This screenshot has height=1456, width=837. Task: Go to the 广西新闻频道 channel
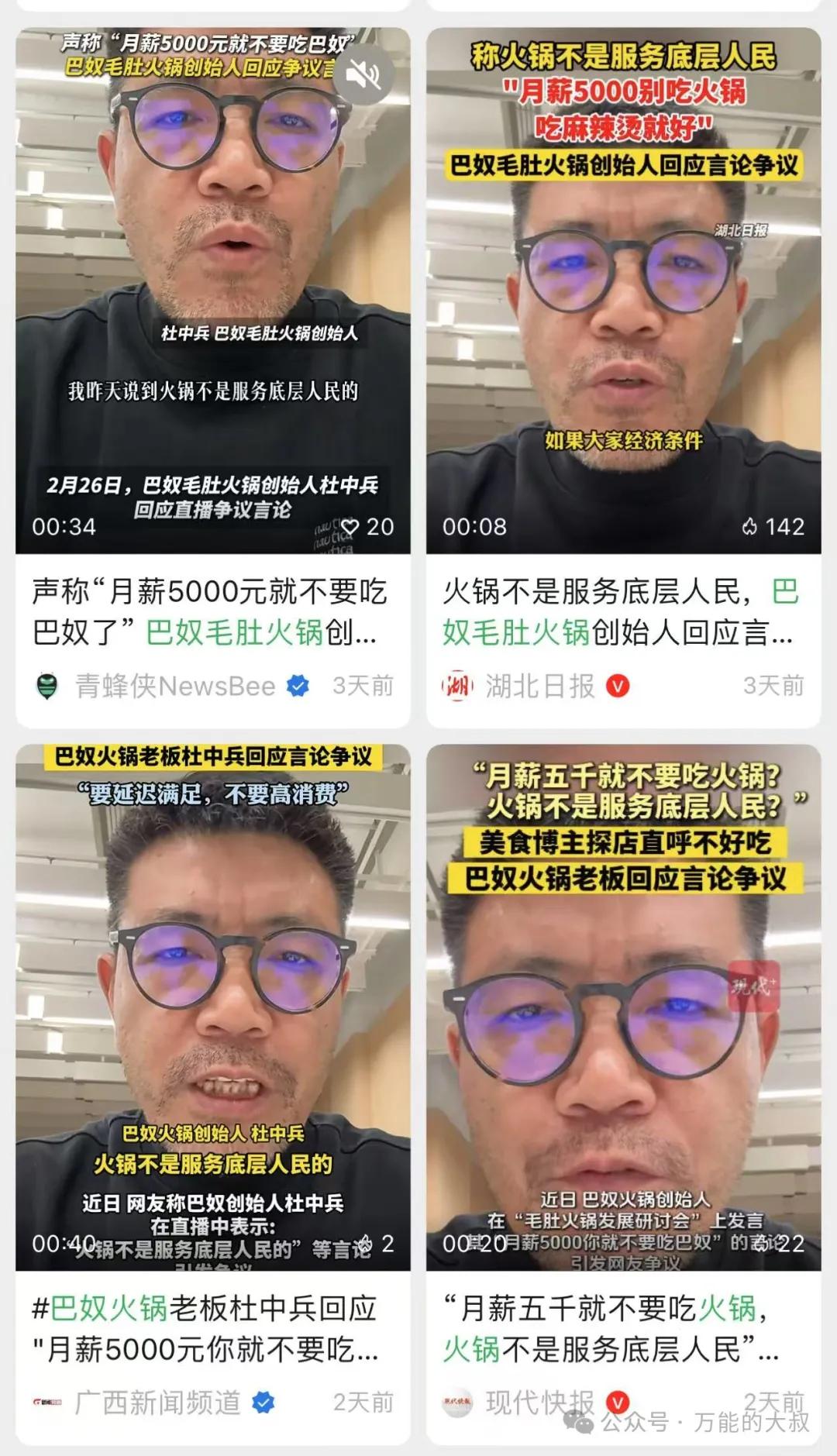tap(157, 1403)
